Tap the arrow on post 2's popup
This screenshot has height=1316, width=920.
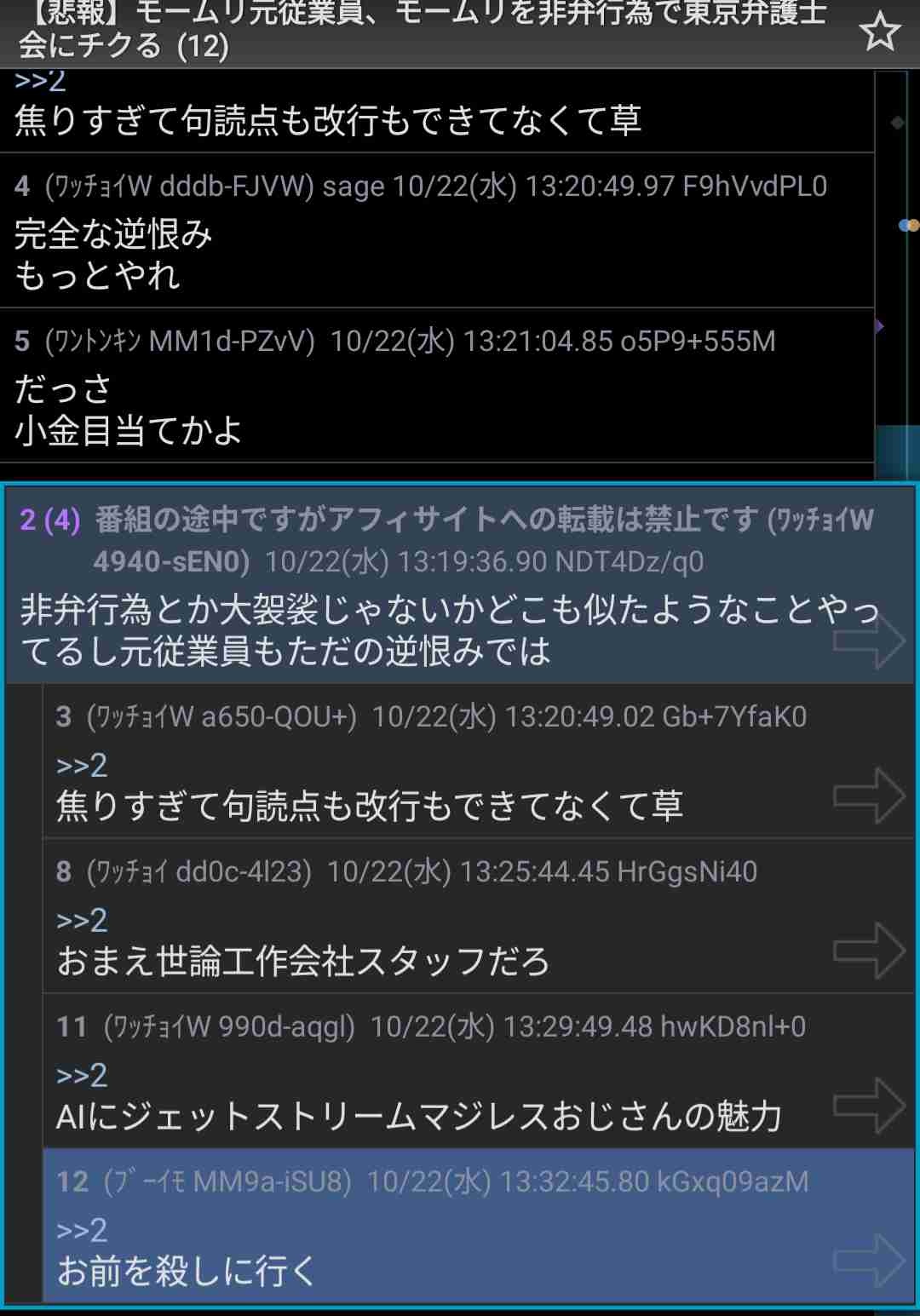tap(868, 640)
